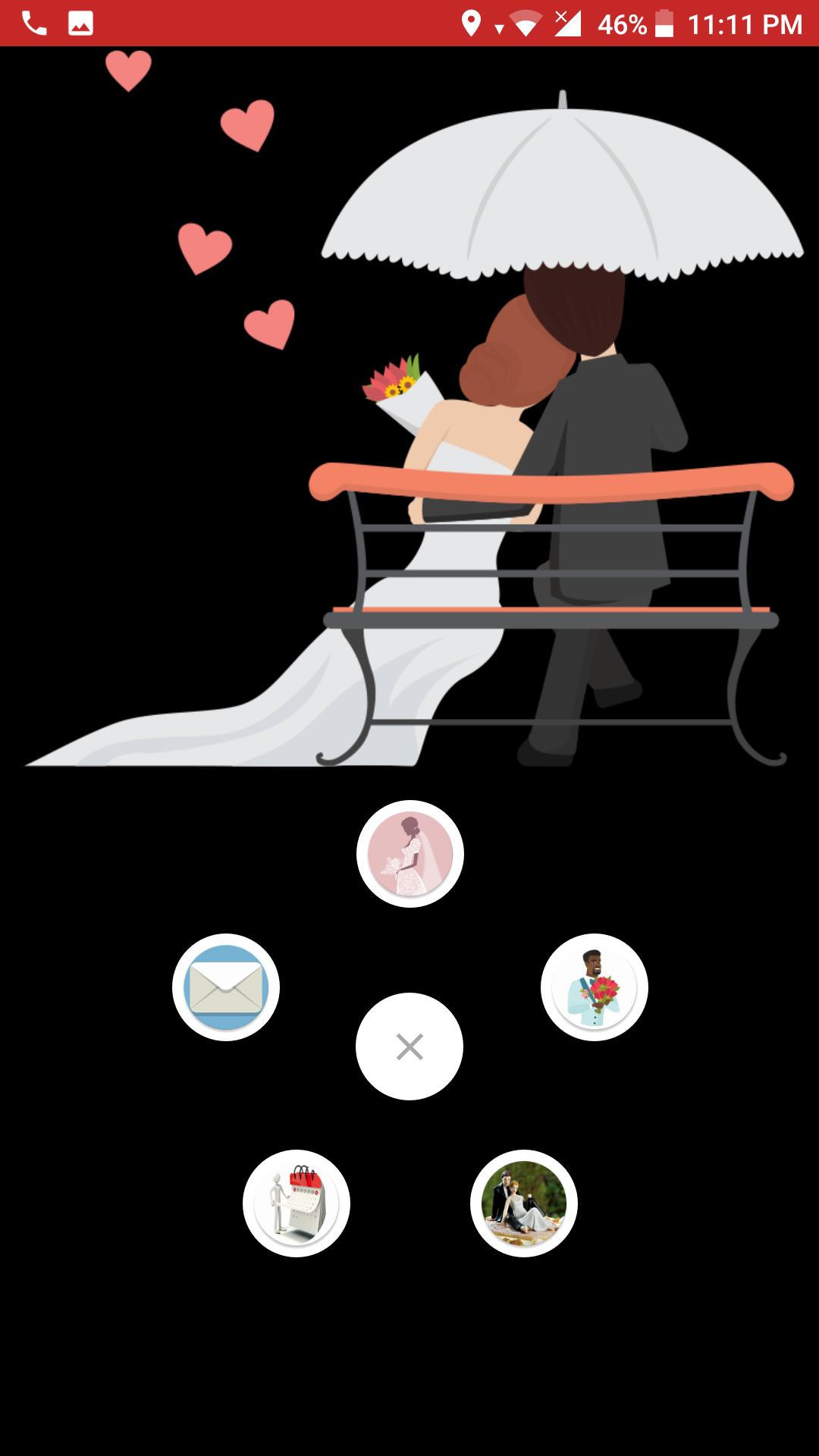Open the calendar events icon
The image size is (819, 1456).
coord(297,1203)
